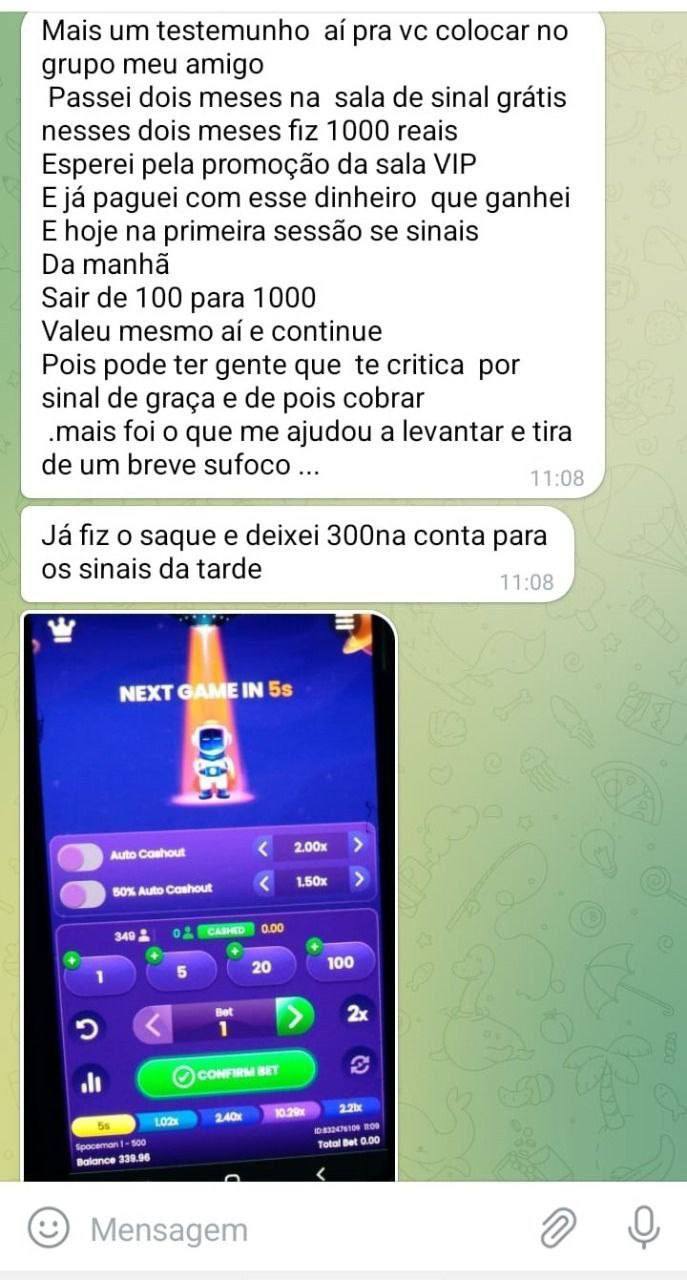Open the Spaceman game screenshot image

[209, 895]
